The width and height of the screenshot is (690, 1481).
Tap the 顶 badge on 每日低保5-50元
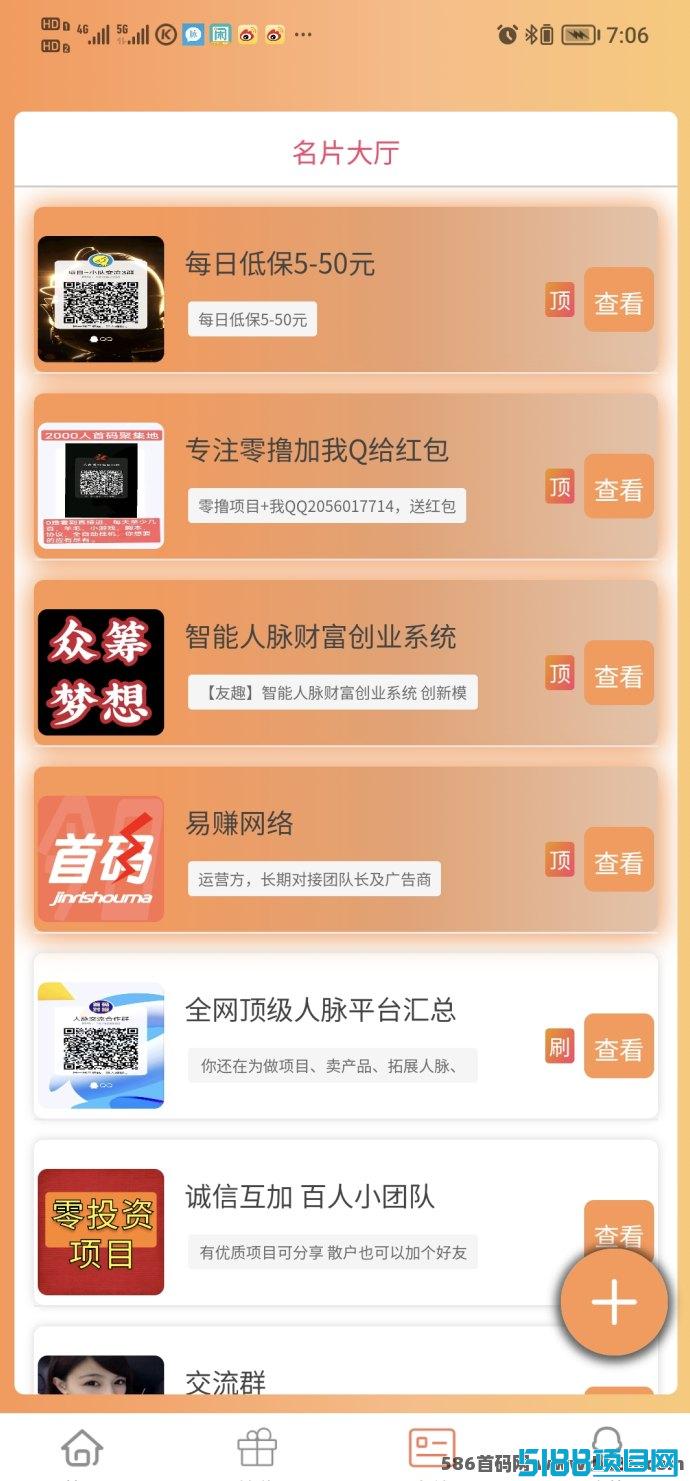560,300
